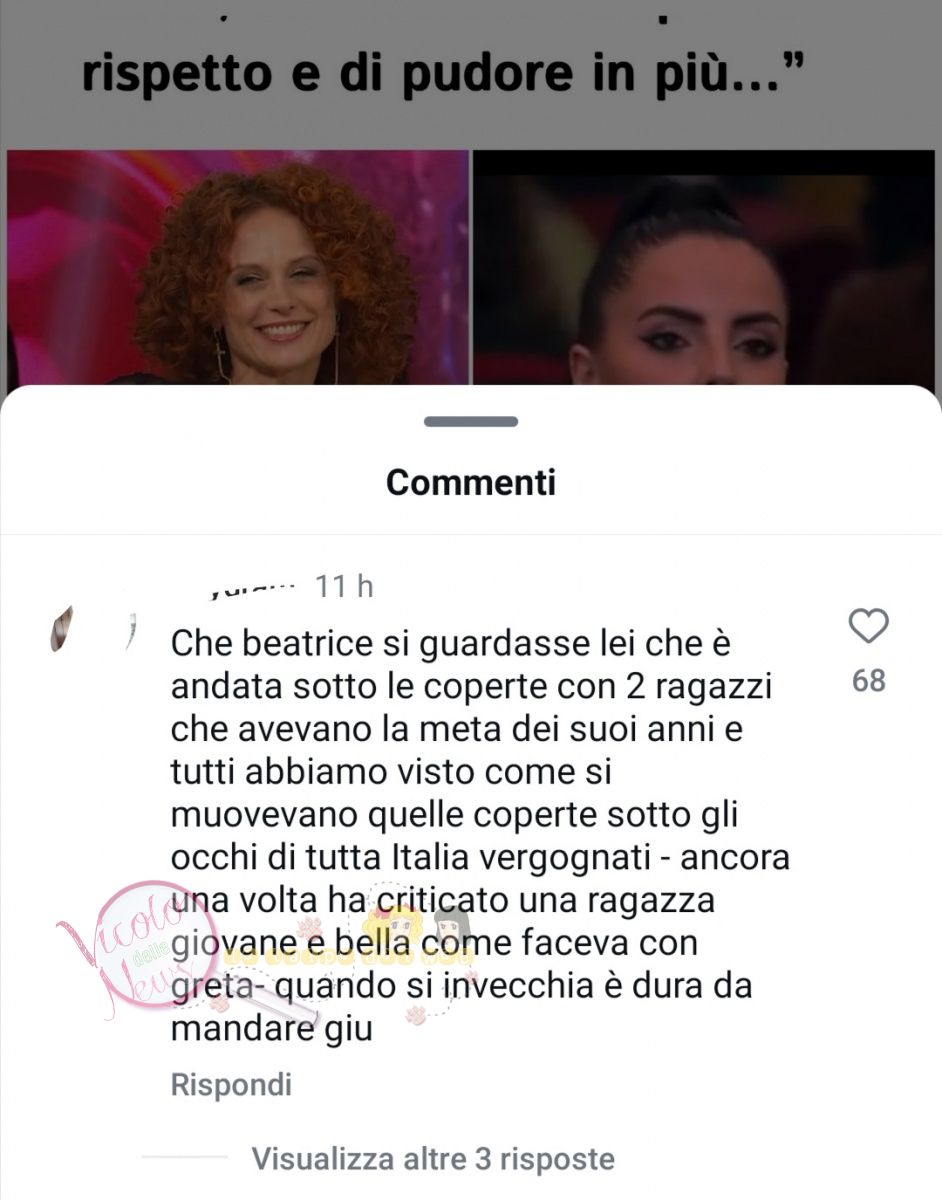This screenshot has height=1200, width=942.
Task: Tap the handle above the Commenti title
Action: [x=471, y=422]
